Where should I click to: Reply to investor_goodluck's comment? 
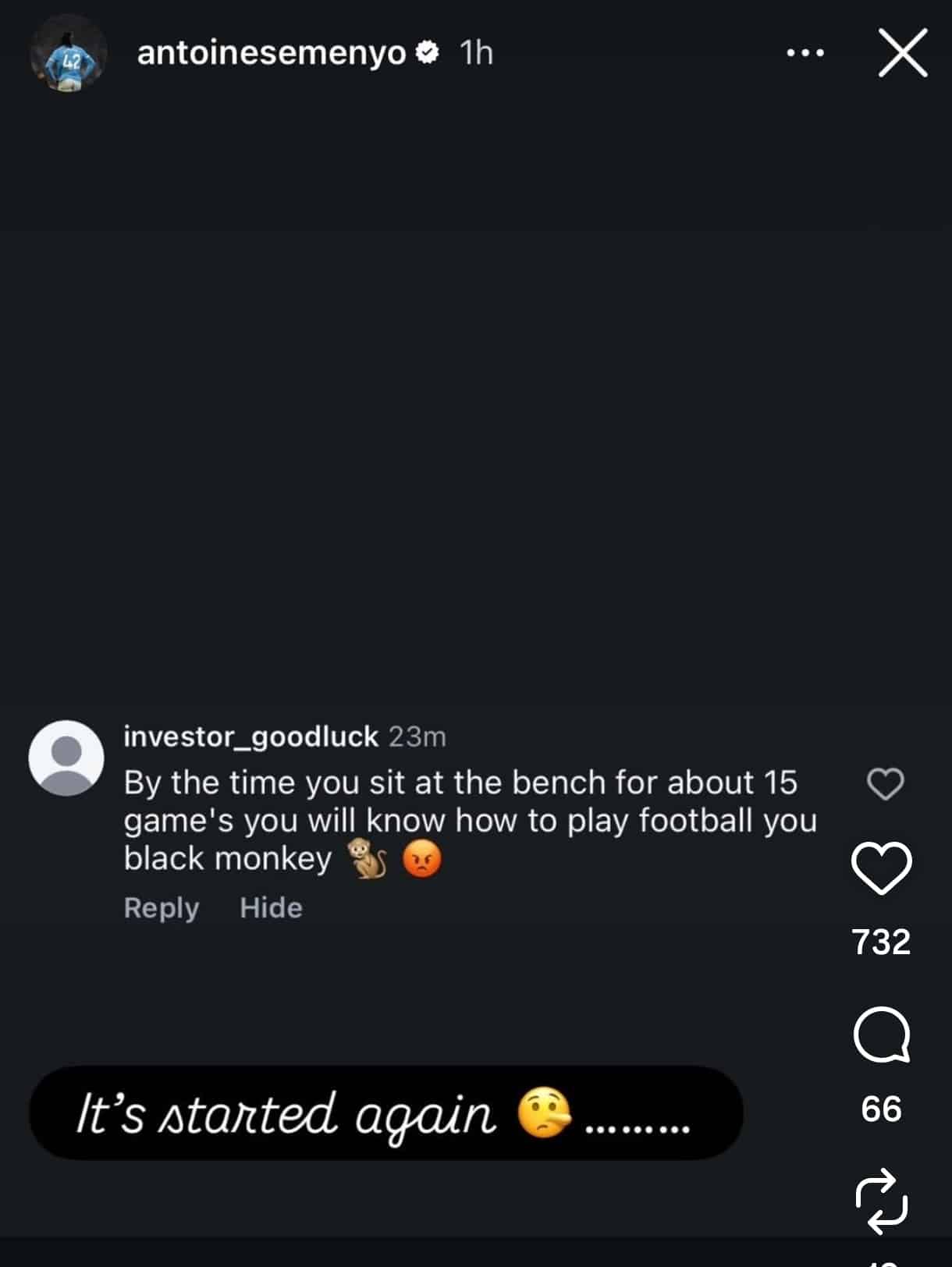pyautogui.click(x=160, y=907)
